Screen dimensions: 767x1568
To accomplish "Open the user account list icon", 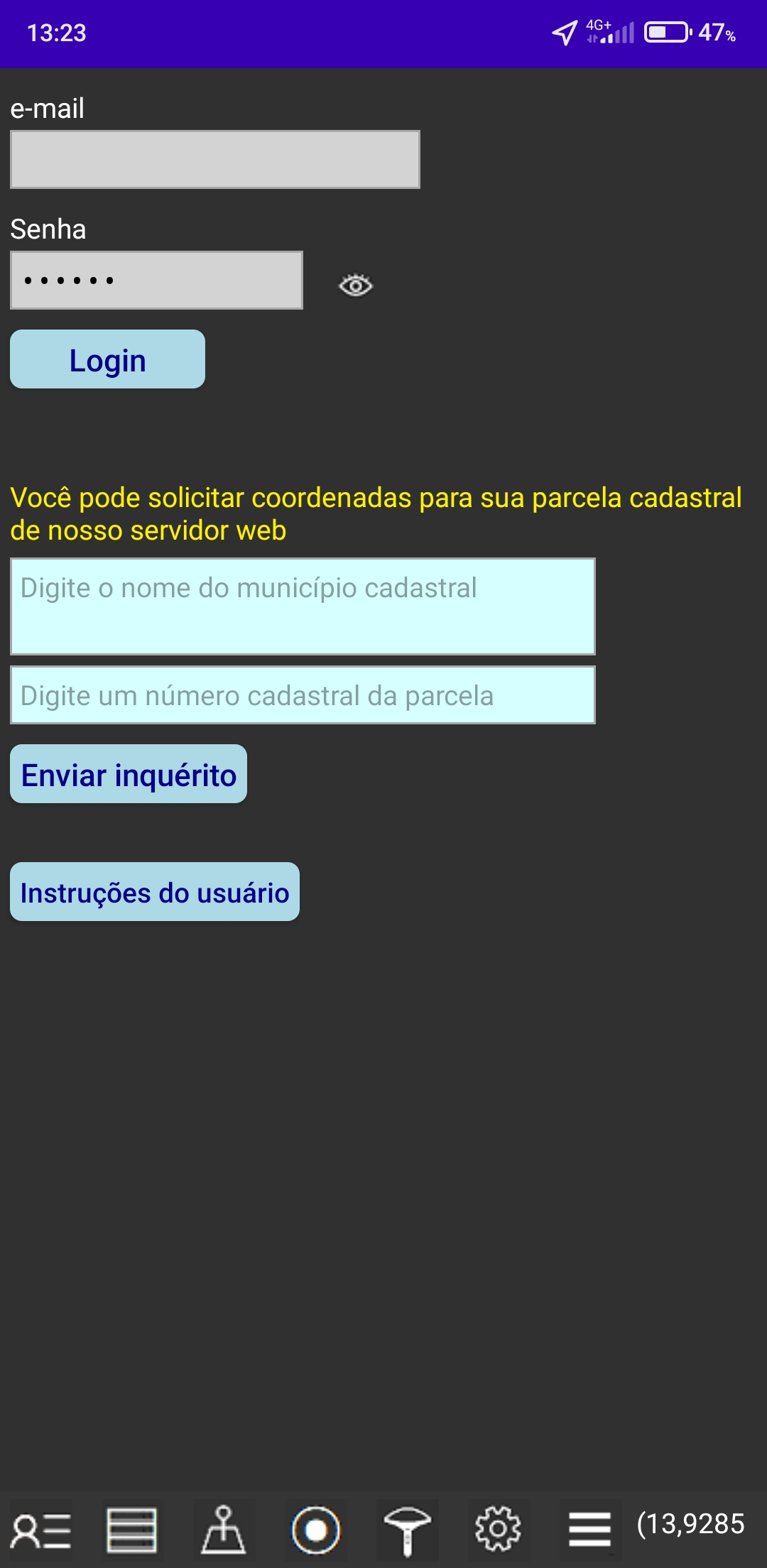I will coord(41,1531).
